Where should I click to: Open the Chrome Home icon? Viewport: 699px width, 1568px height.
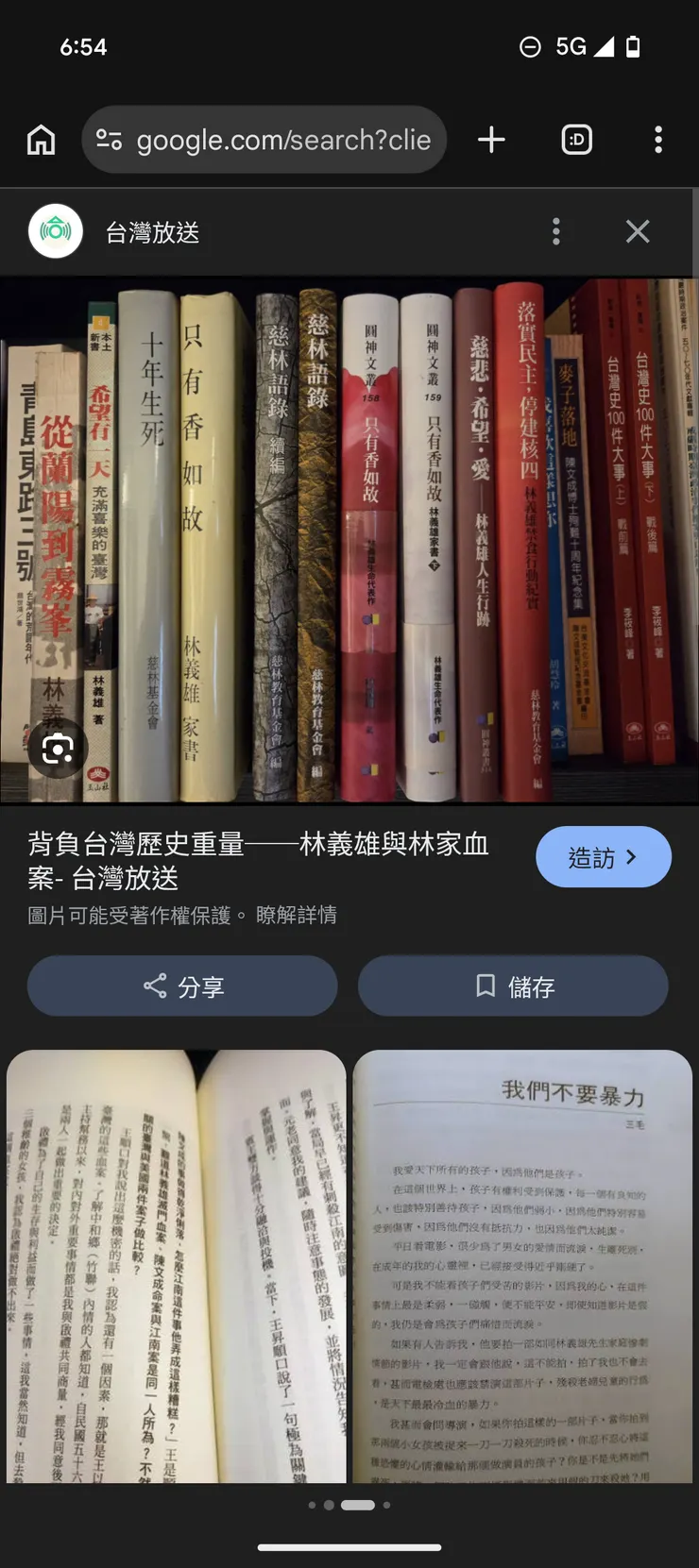[41, 139]
